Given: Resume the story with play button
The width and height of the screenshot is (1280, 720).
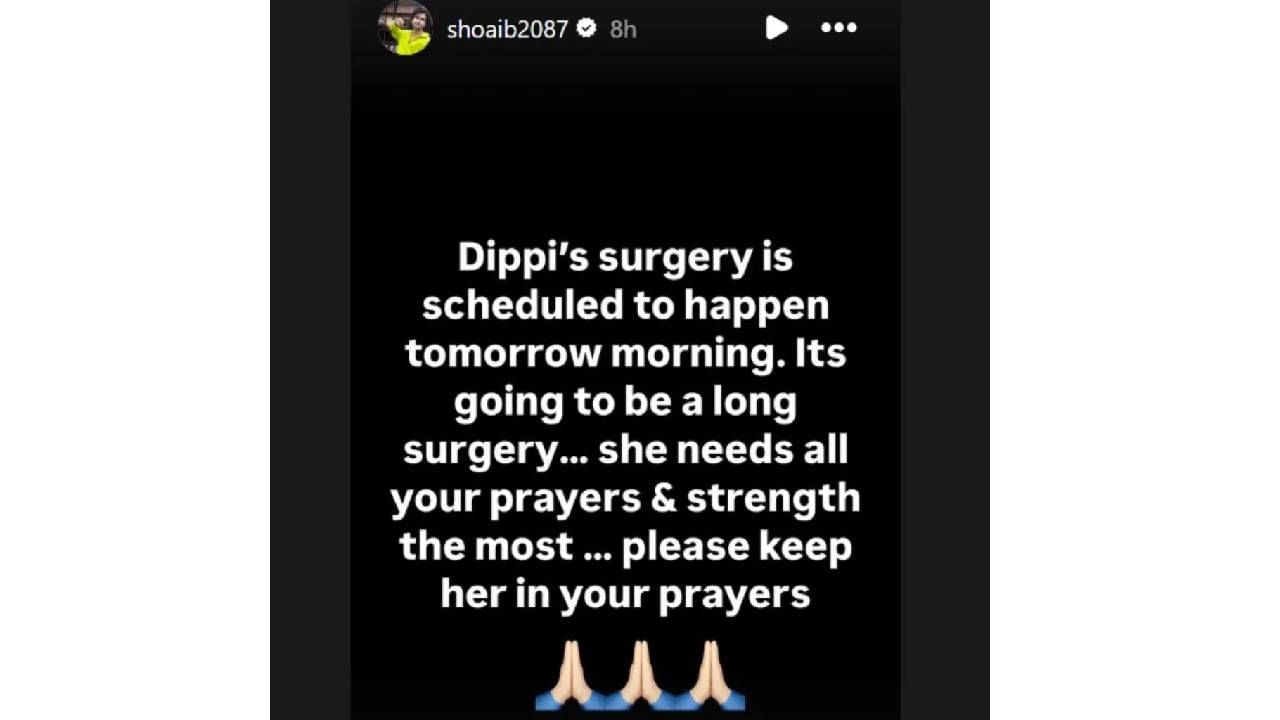Looking at the screenshot, I should pyautogui.click(x=777, y=28).
